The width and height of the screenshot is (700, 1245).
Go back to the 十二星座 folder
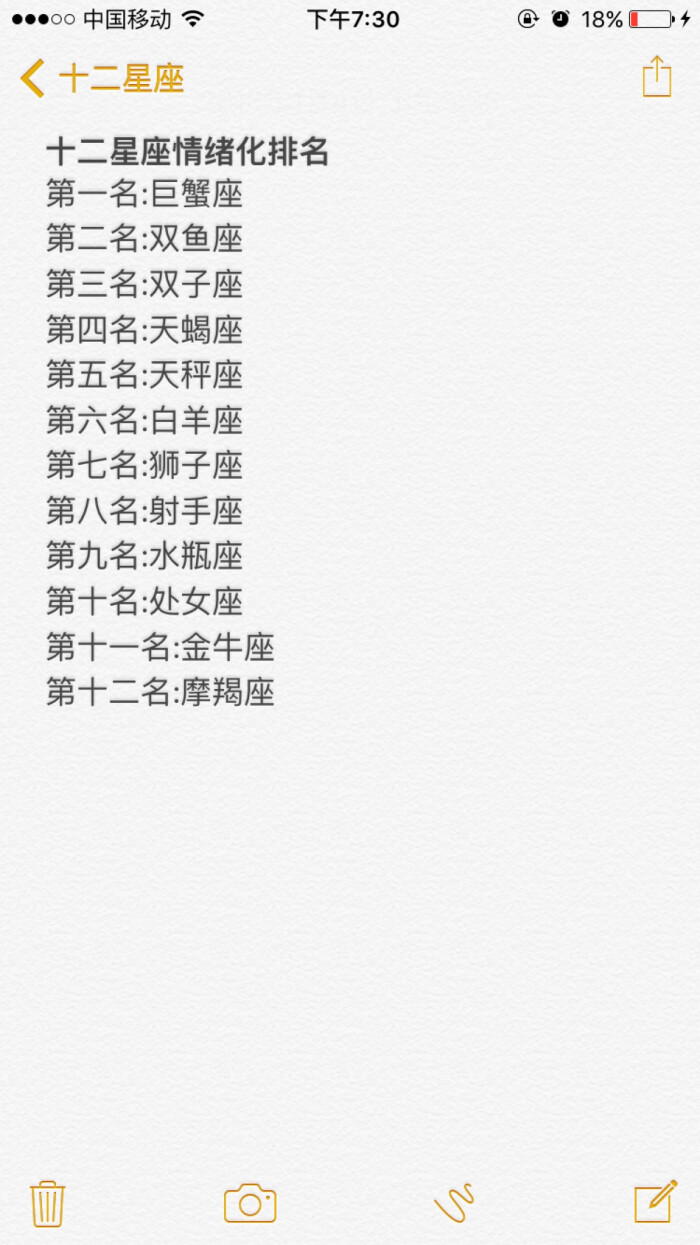click(x=102, y=78)
